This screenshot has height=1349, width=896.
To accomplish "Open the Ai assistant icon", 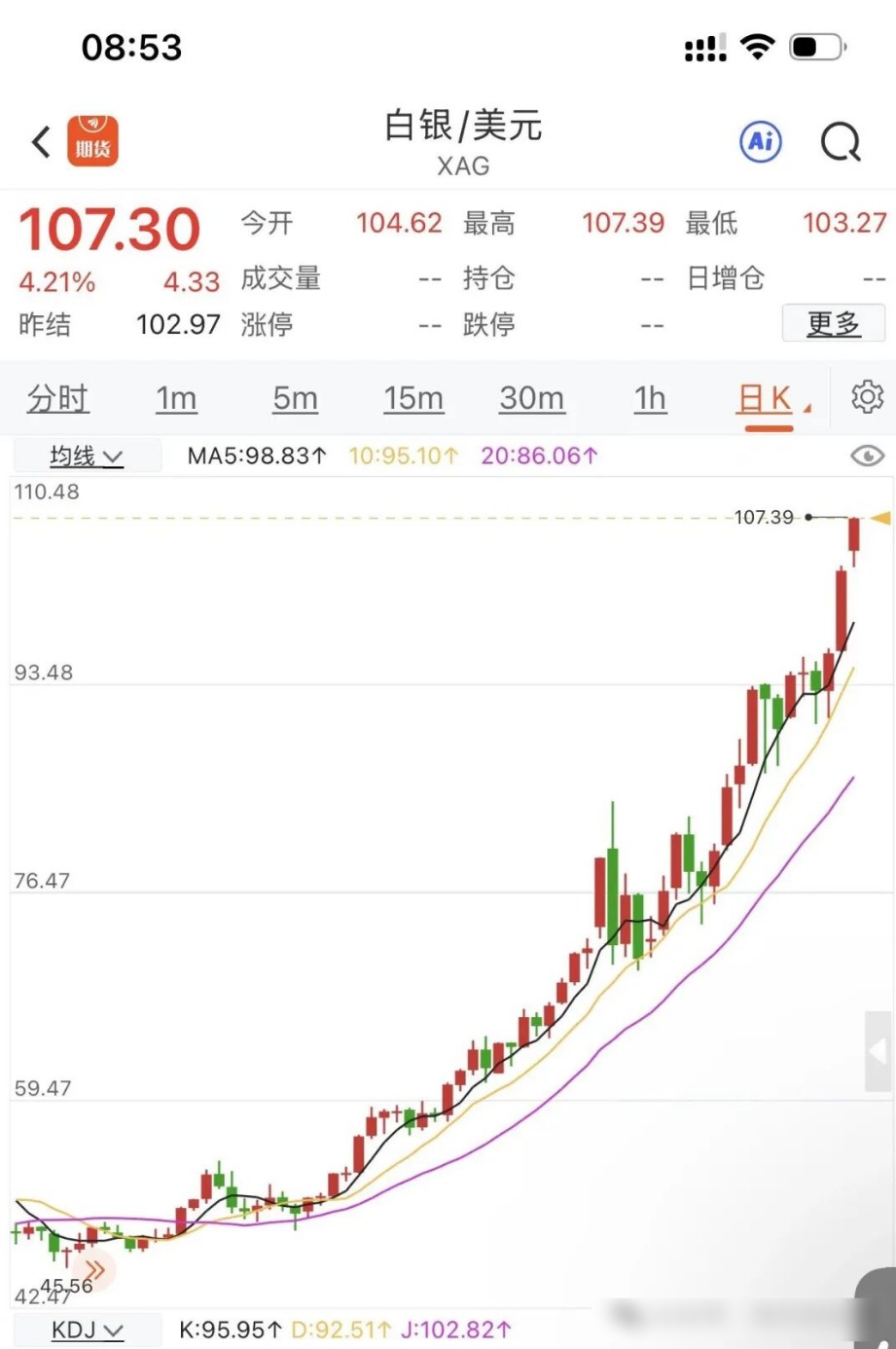I will pos(761,142).
